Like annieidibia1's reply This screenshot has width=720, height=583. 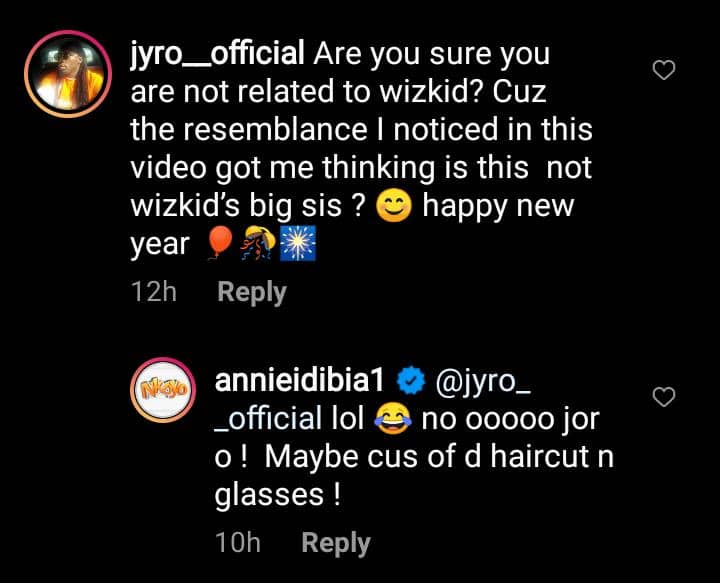pos(663,397)
